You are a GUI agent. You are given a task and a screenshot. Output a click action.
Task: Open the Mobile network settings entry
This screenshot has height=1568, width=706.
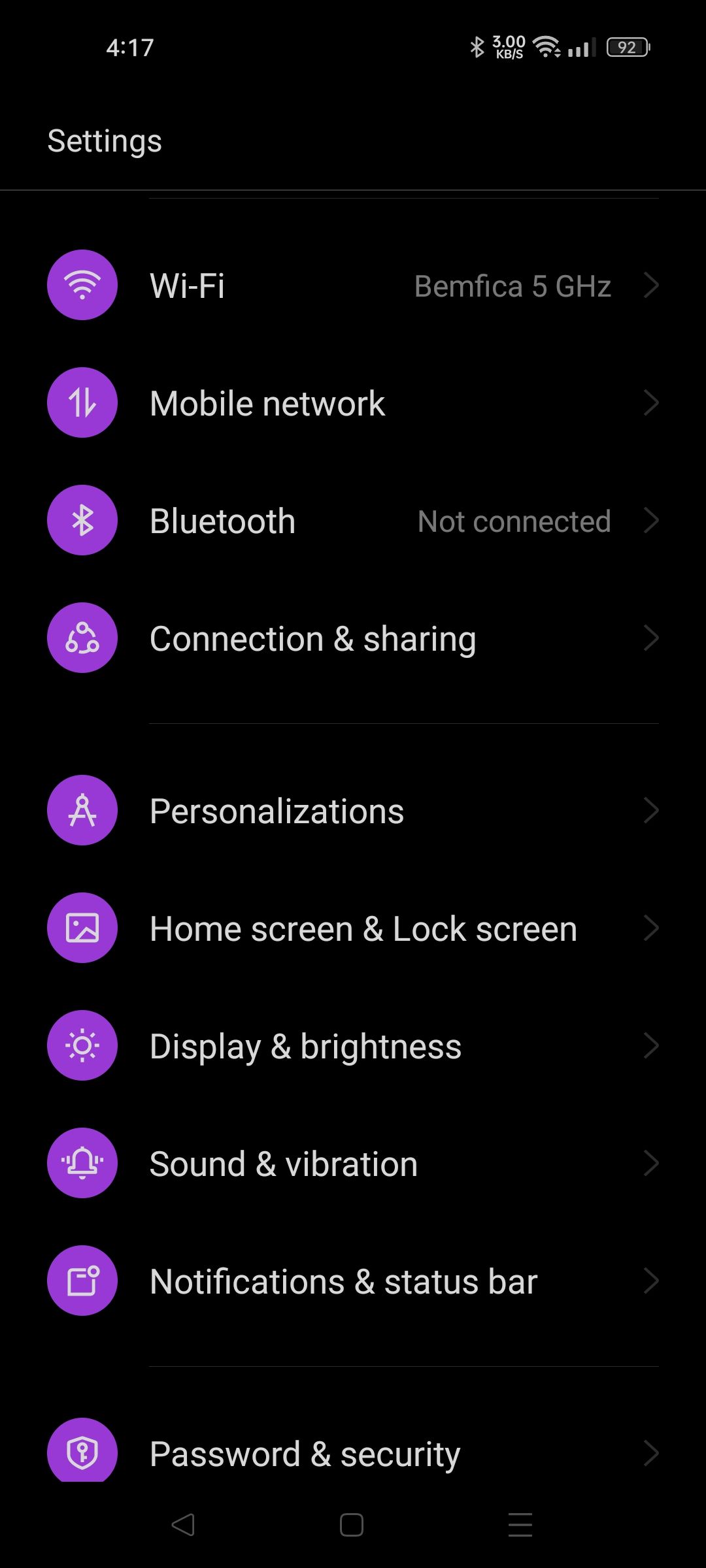pos(353,402)
